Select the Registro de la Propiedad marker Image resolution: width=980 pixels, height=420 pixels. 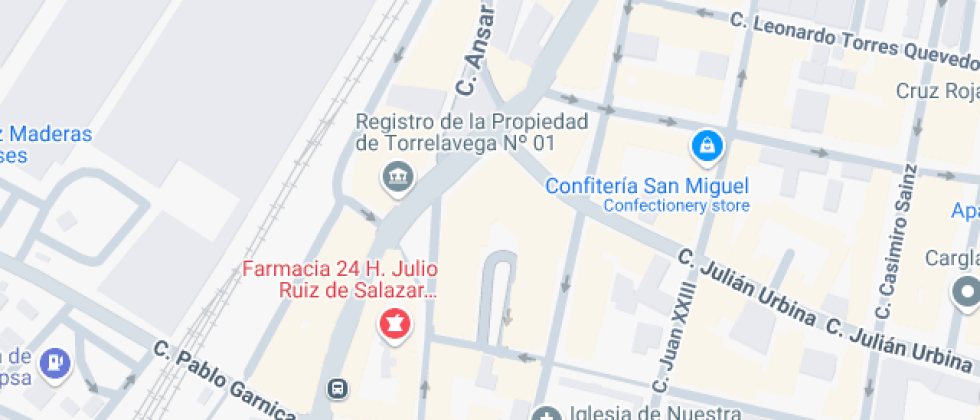398,180
